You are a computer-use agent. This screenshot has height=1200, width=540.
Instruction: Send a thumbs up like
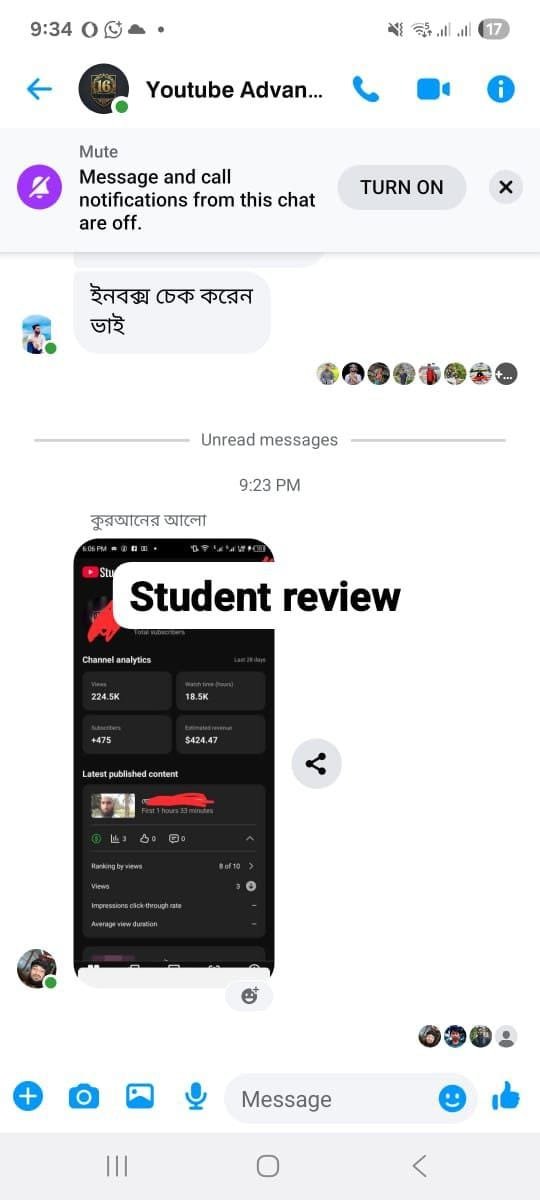pos(506,1097)
